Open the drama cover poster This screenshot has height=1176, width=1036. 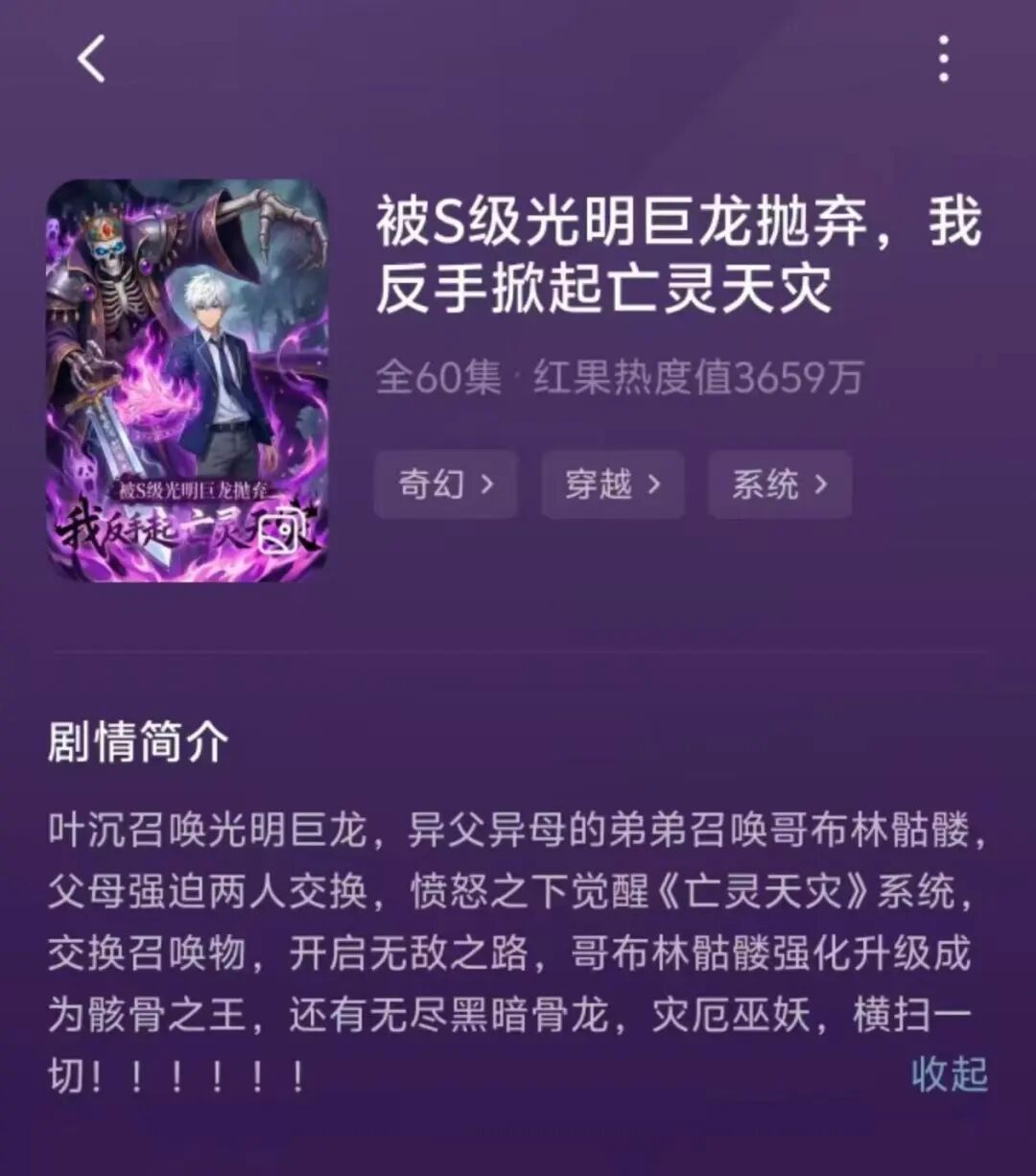[187, 380]
